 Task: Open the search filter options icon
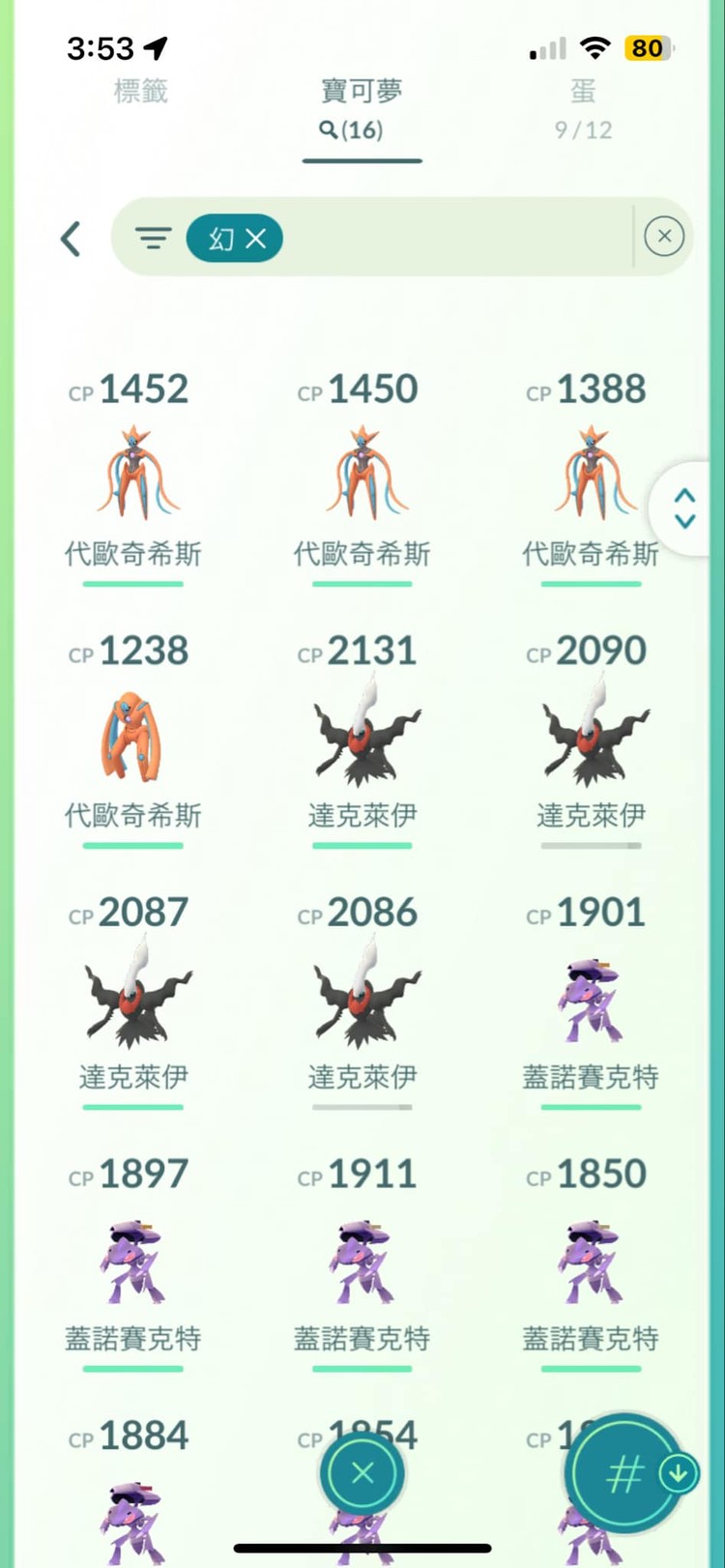coord(153,238)
